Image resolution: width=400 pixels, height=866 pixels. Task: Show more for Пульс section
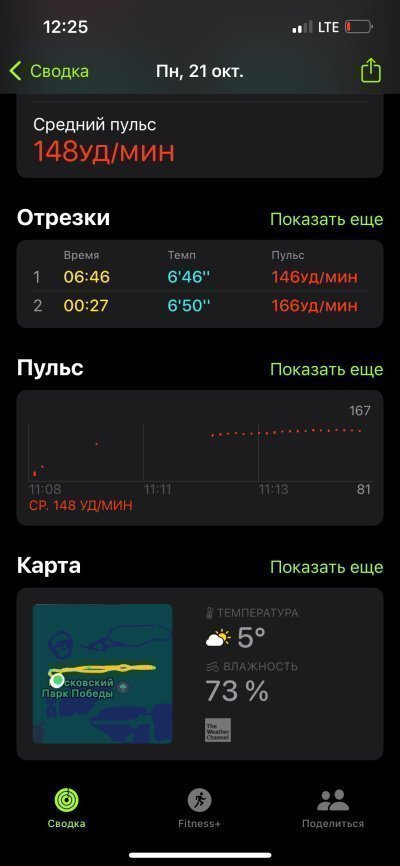tap(326, 369)
